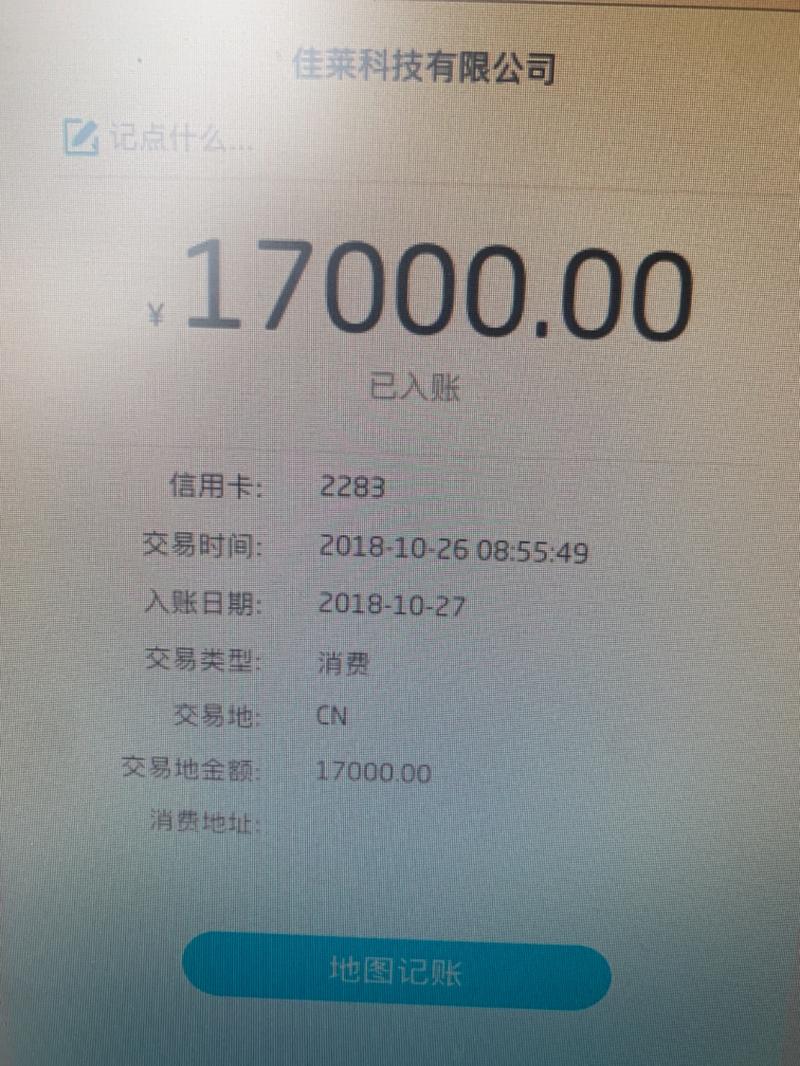The height and width of the screenshot is (1066, 800).
Task: Open 地图记账 map bookkeeping
Action: click(396, 970)
